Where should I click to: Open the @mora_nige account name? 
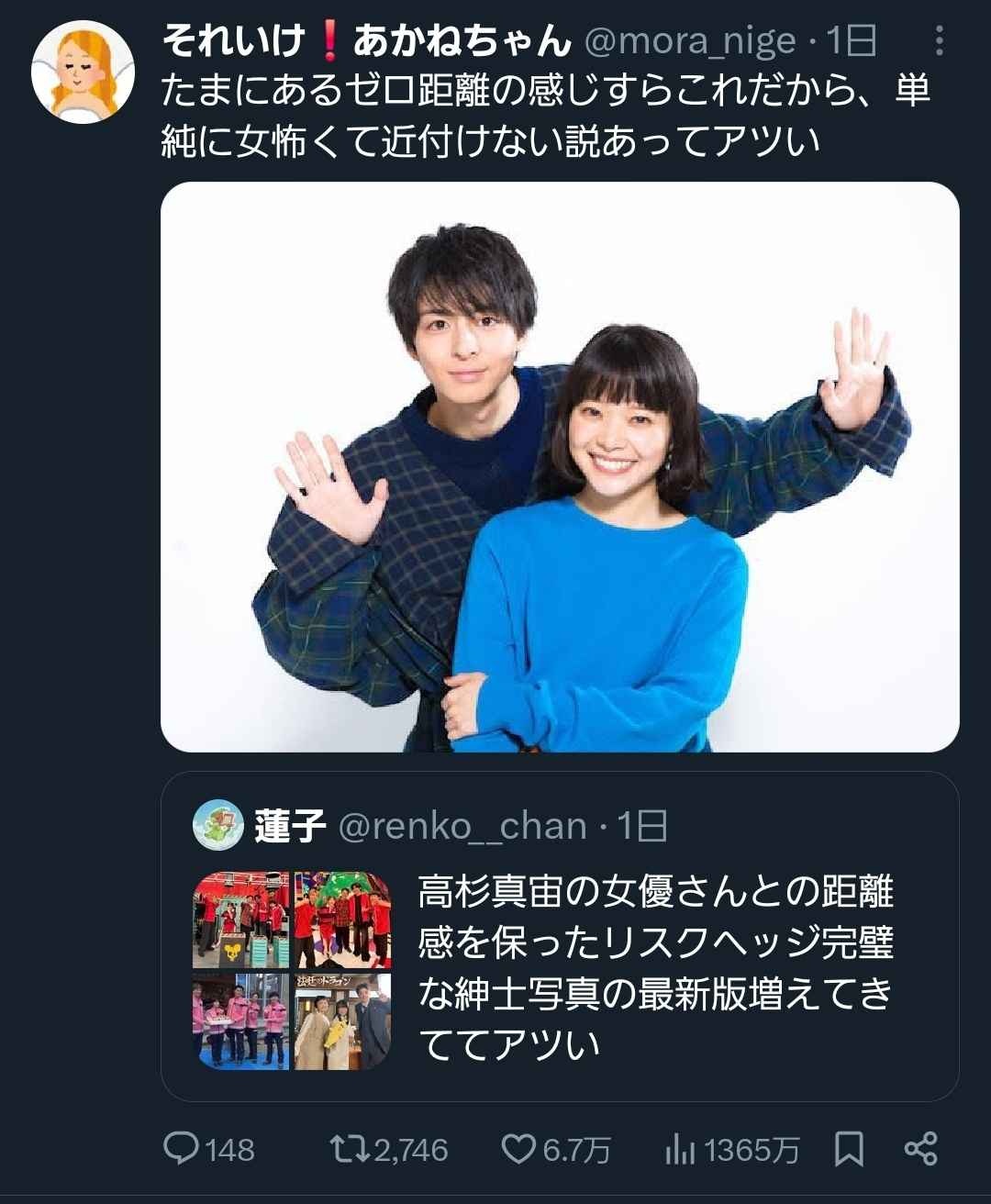(690, 40)
